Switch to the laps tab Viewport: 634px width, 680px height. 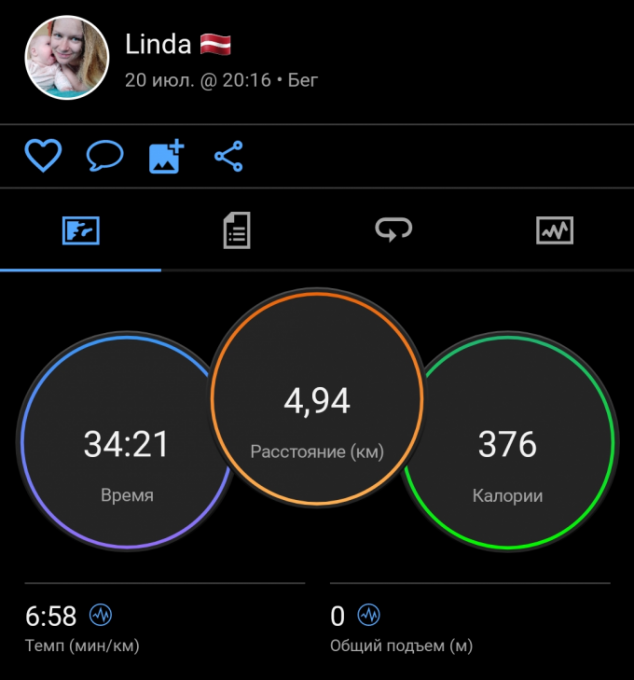pyautogui.click(x=394, y=231)
